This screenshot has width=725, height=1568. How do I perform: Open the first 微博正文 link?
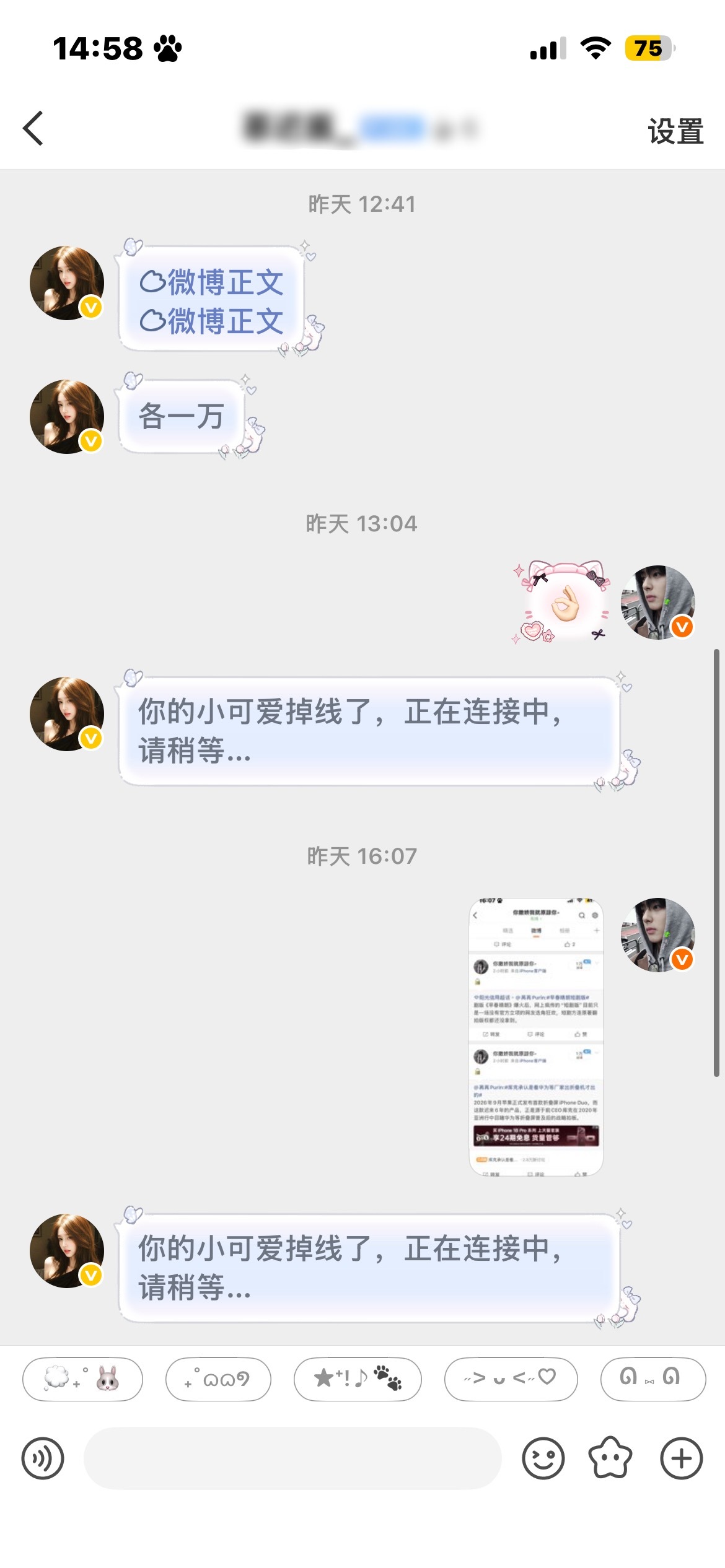tap(211, 282)
